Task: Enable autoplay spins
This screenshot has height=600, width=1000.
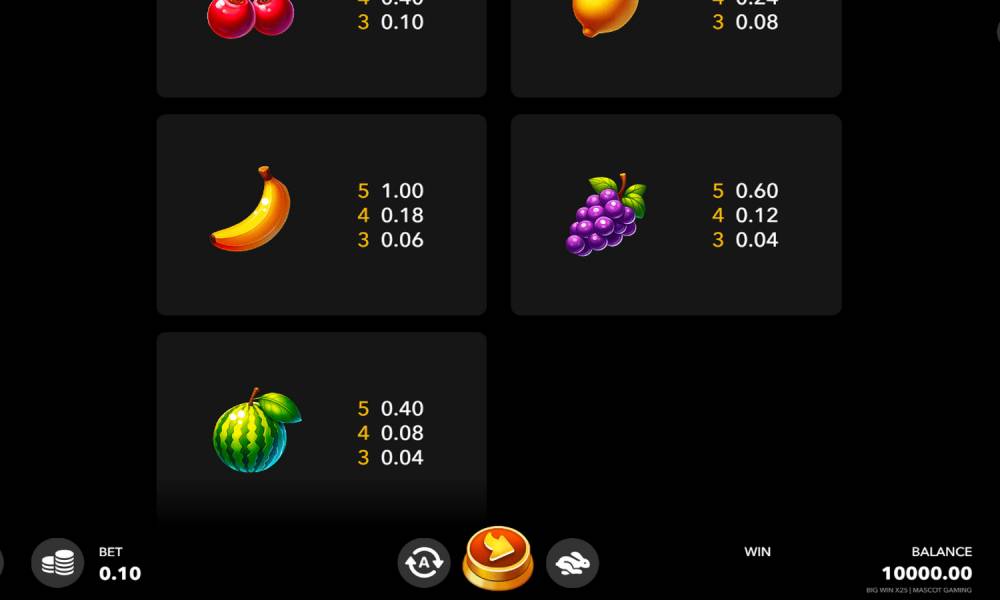Action: [x=423, y=563]
